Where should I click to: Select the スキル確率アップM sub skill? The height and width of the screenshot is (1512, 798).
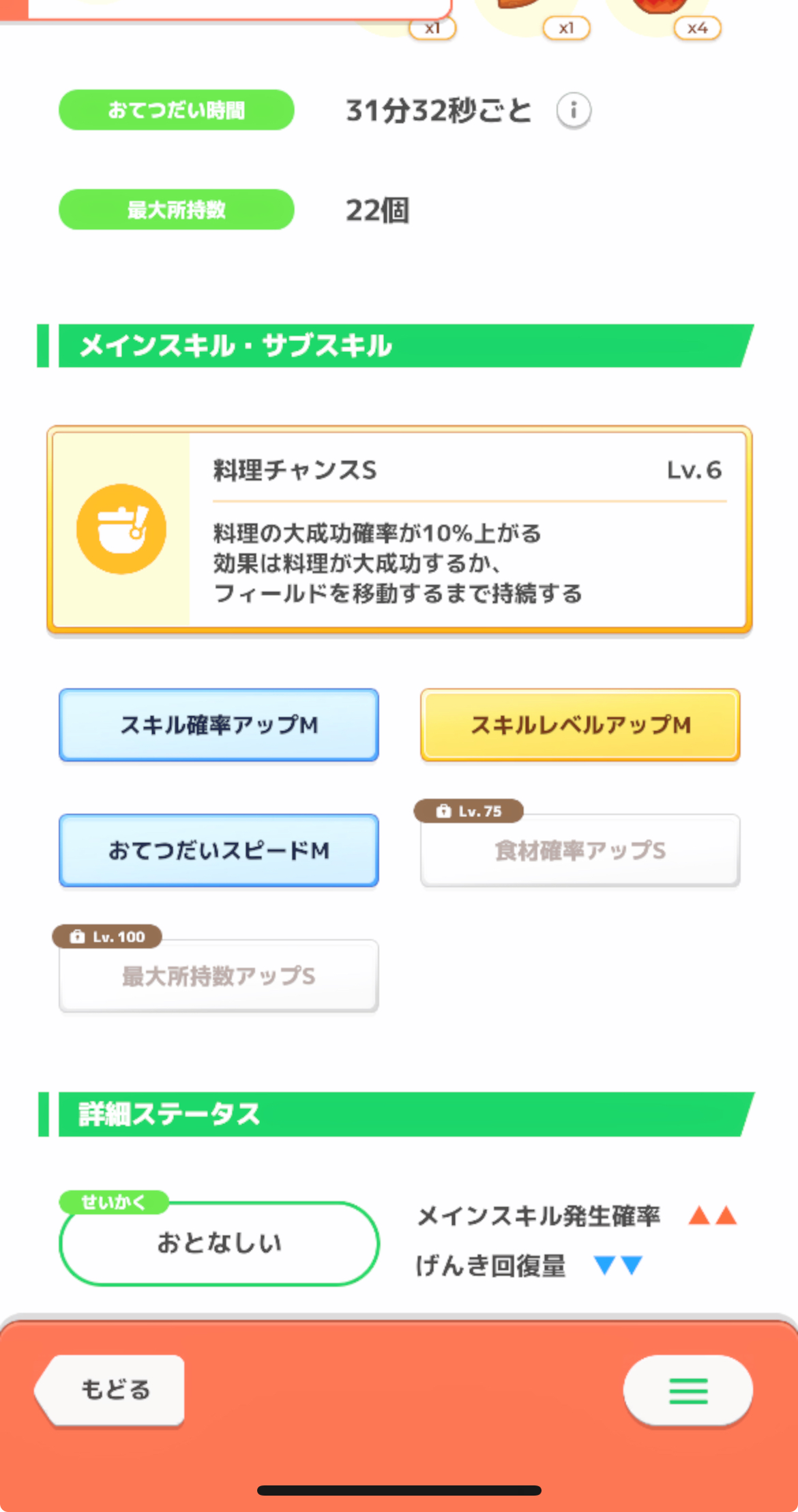218,724
